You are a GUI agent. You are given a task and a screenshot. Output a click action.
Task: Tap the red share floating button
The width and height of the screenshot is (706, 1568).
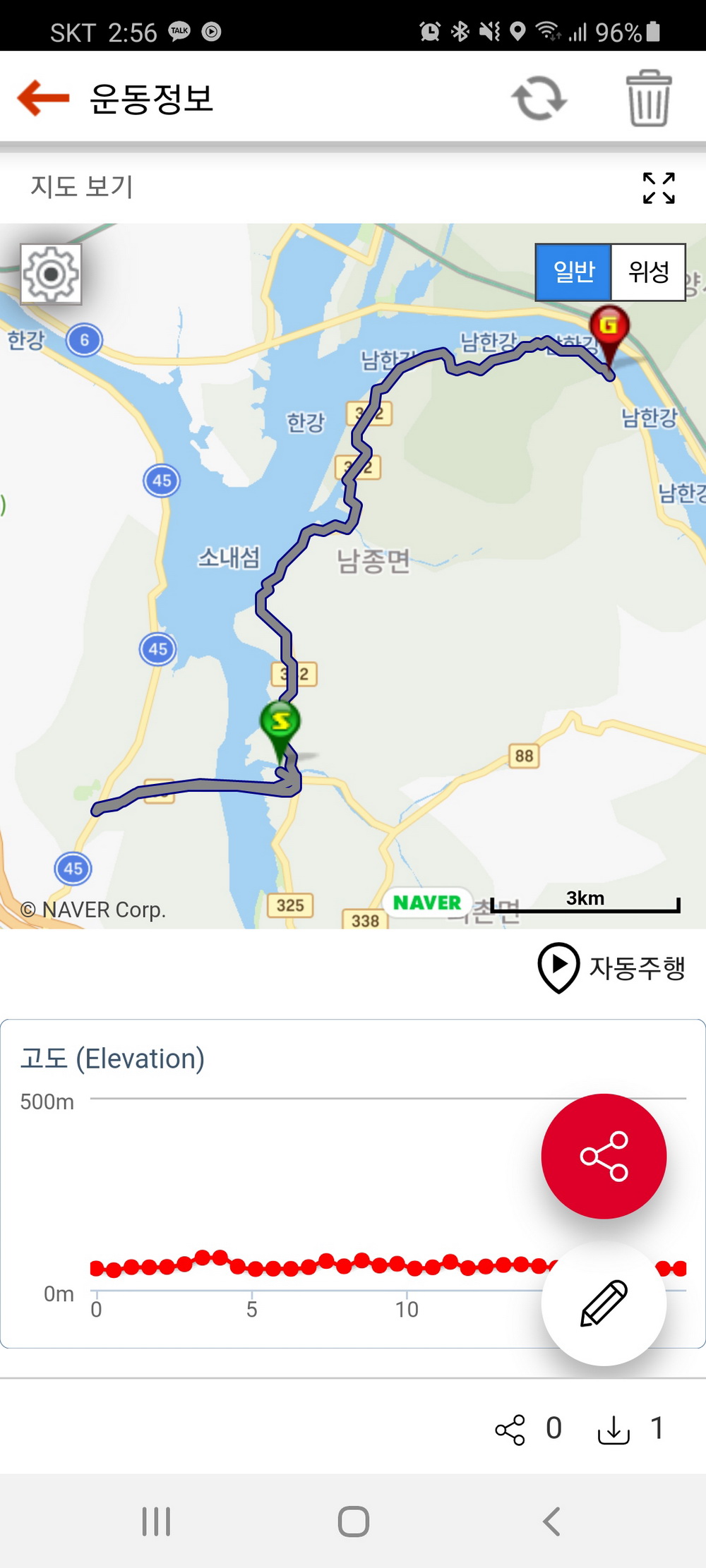click(604, 1156)
